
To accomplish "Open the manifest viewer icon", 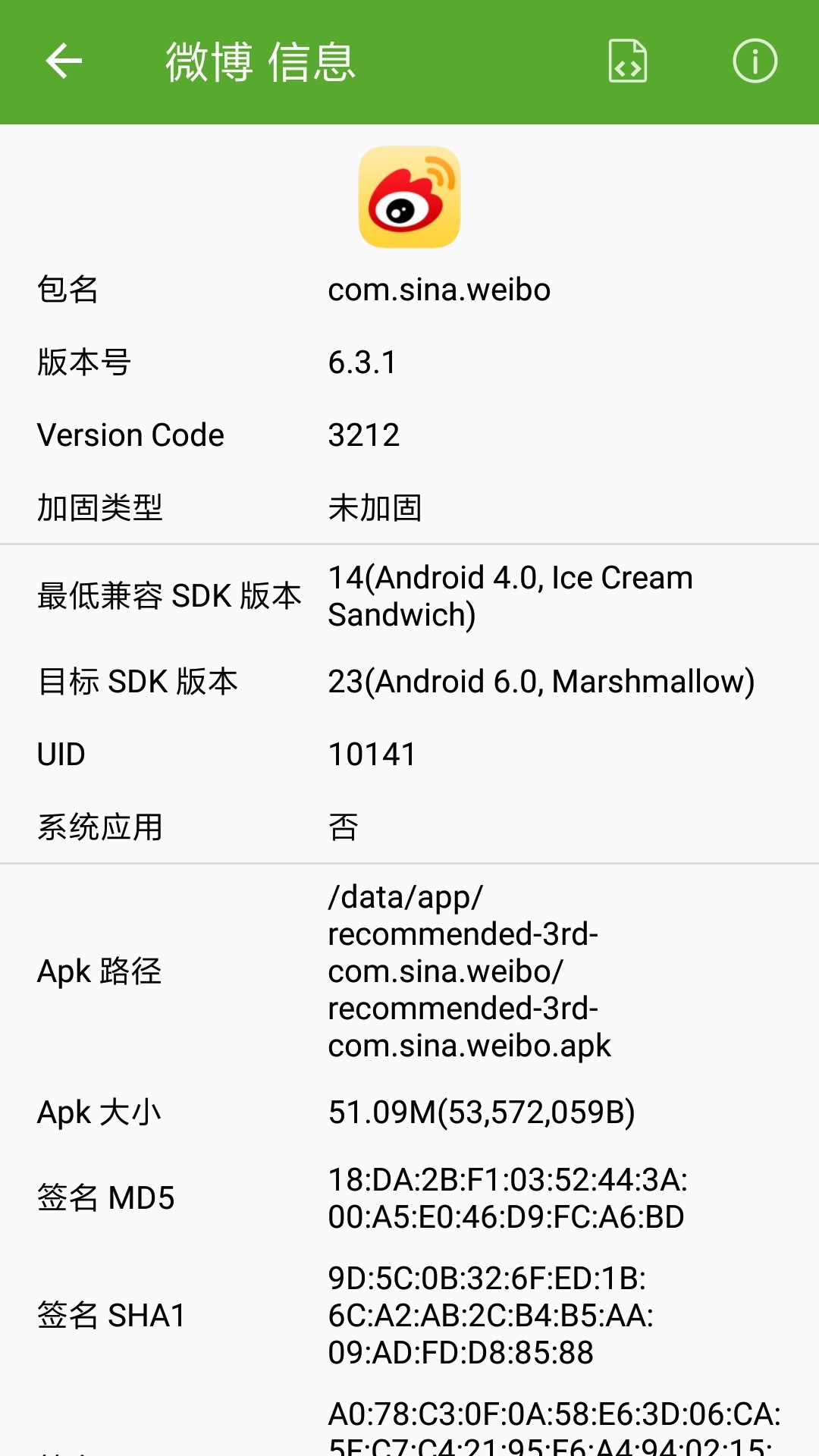I will pos(628,61).
